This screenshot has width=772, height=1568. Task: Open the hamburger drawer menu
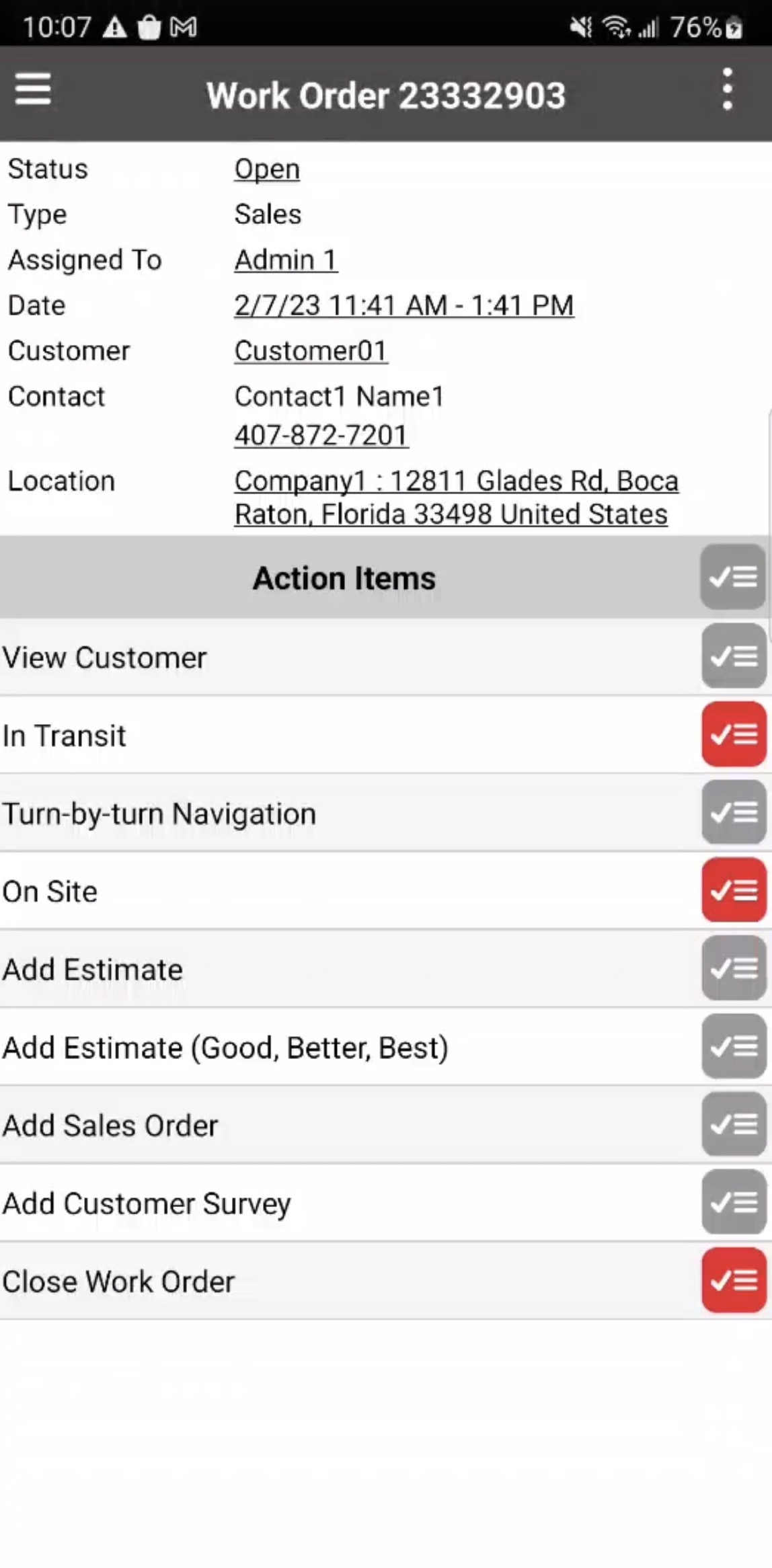click(33, 89)
